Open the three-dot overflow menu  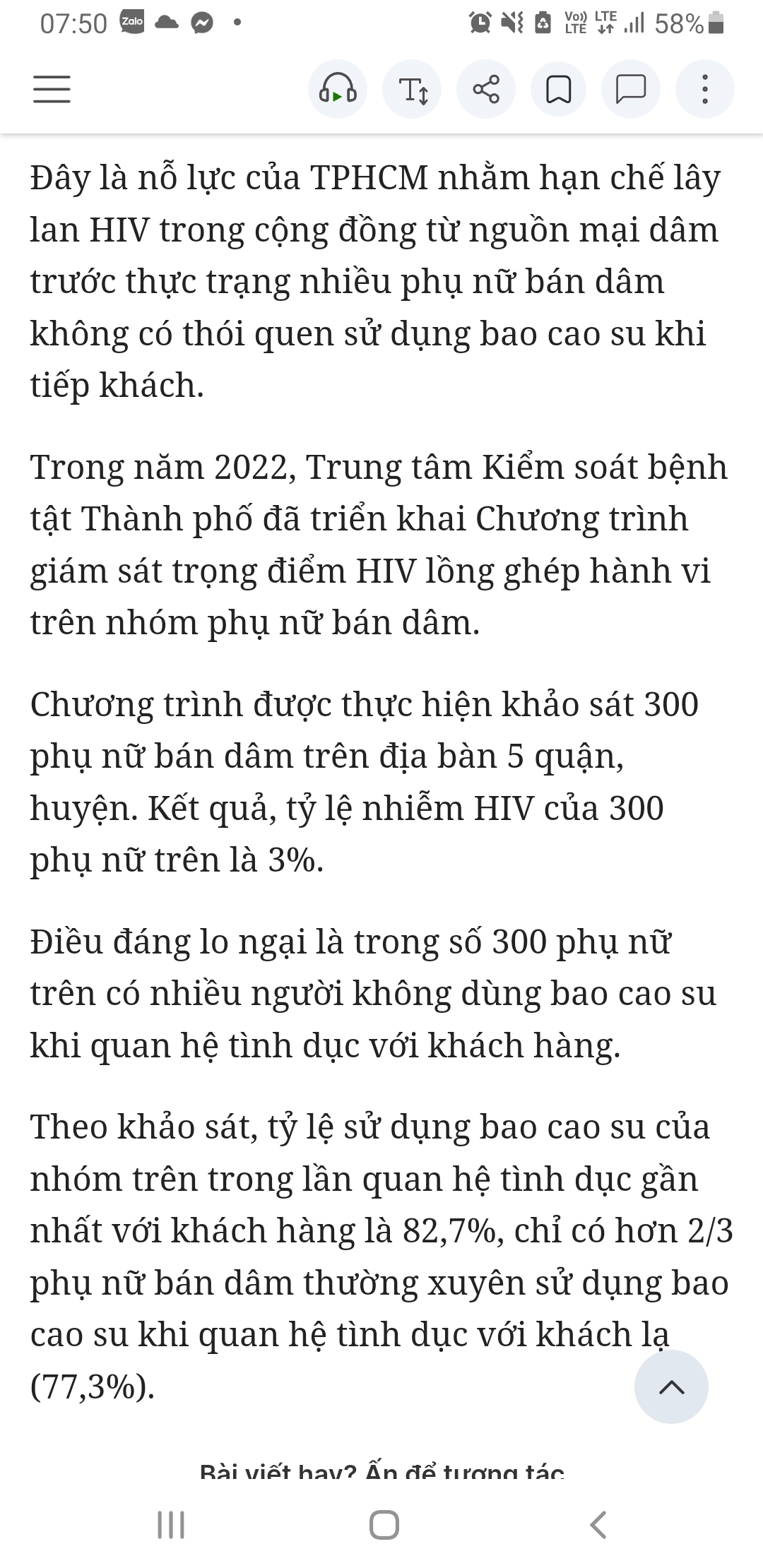tap(704, 90)
